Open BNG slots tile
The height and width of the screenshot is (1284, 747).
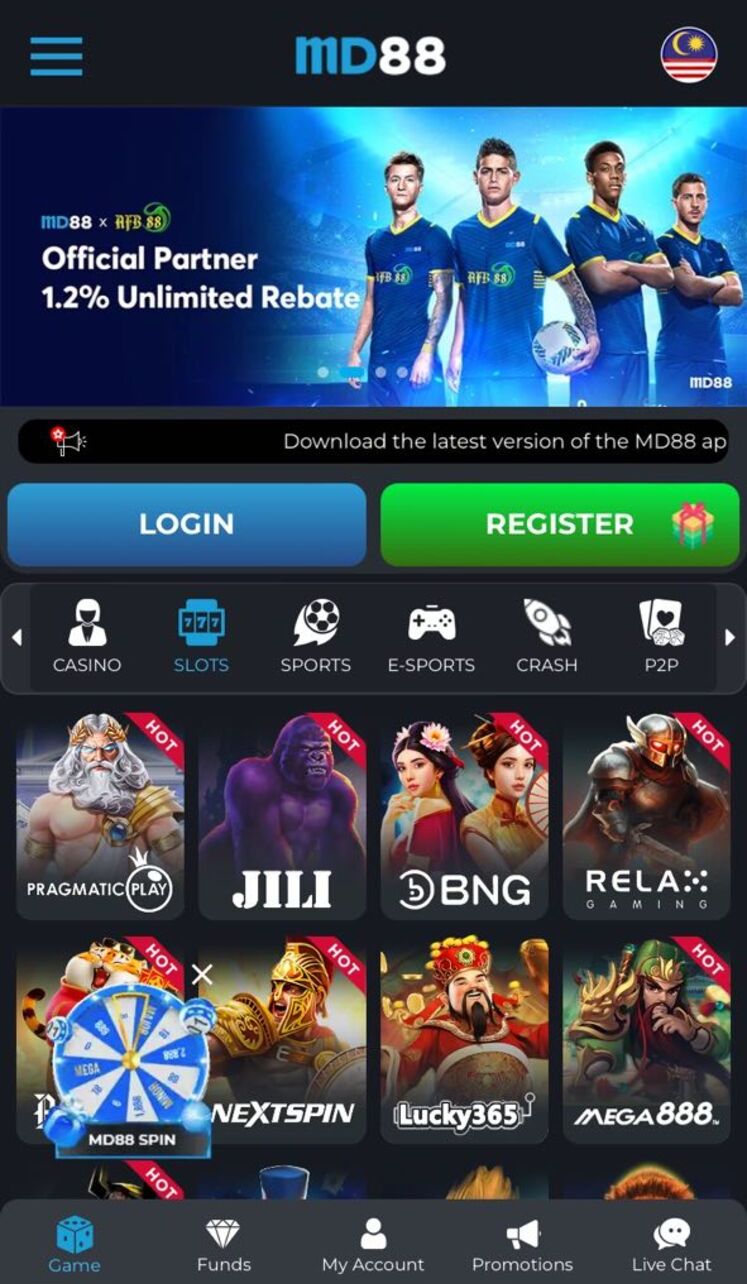(x=464, y=816)
